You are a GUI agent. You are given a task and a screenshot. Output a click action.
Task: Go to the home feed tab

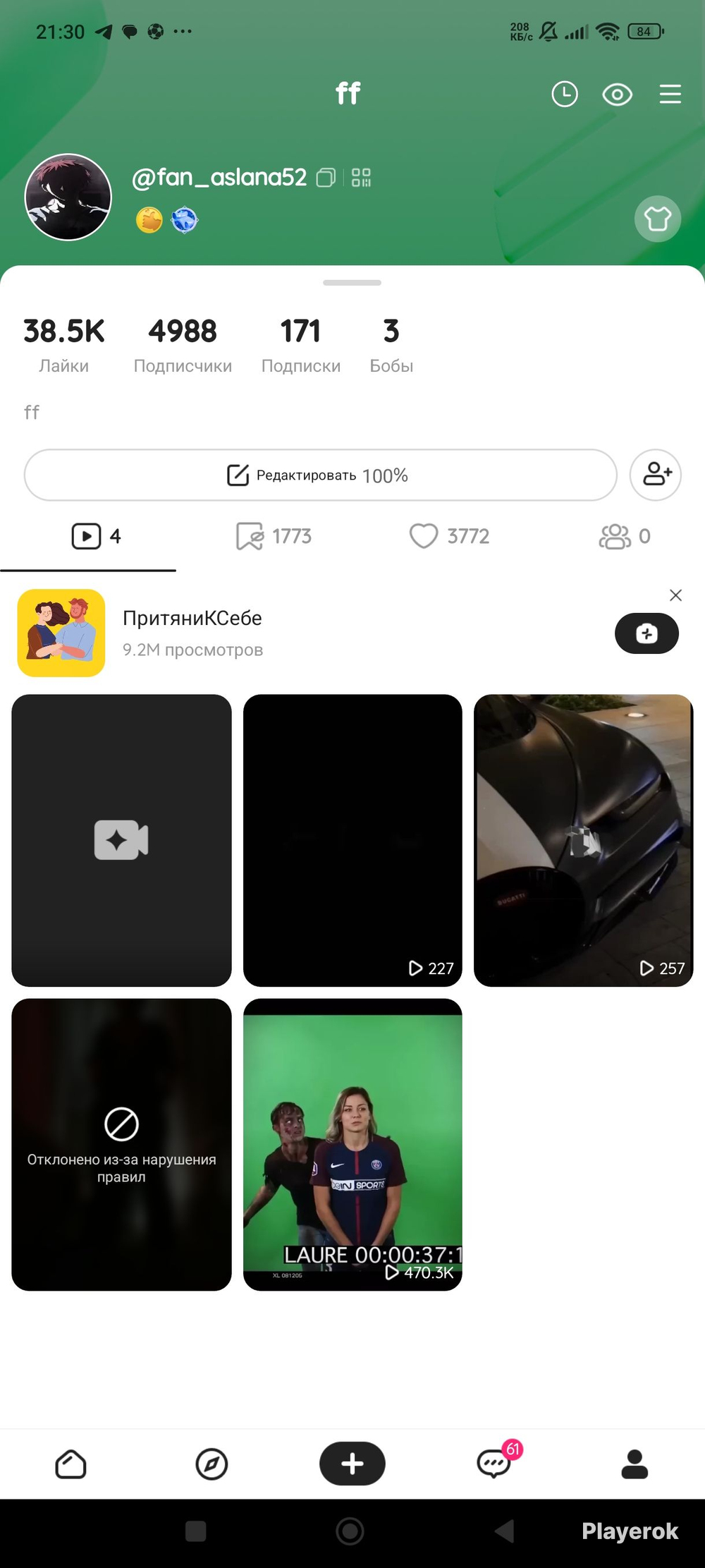click(x=70, y=1465)
